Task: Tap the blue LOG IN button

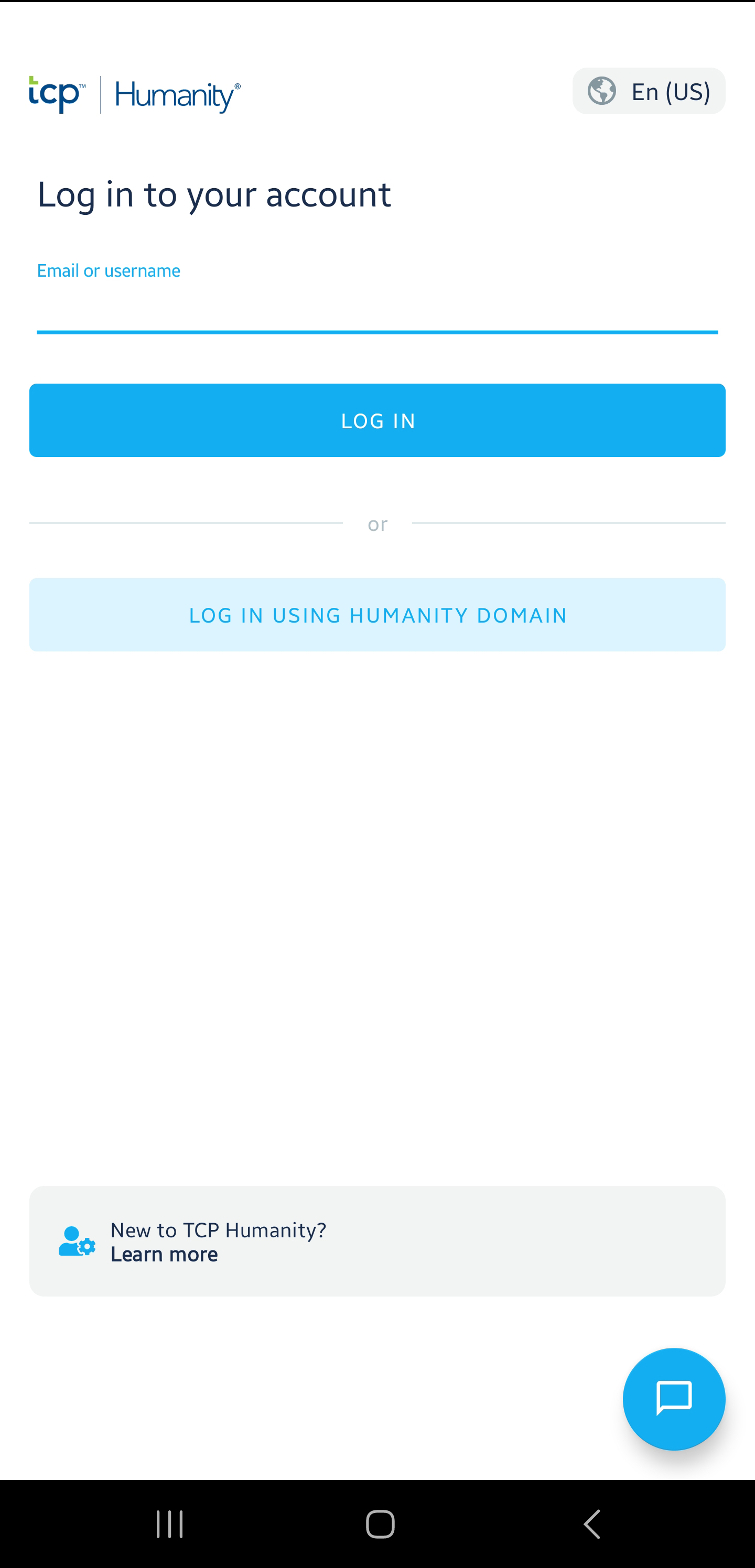Action: coord(377,420)
